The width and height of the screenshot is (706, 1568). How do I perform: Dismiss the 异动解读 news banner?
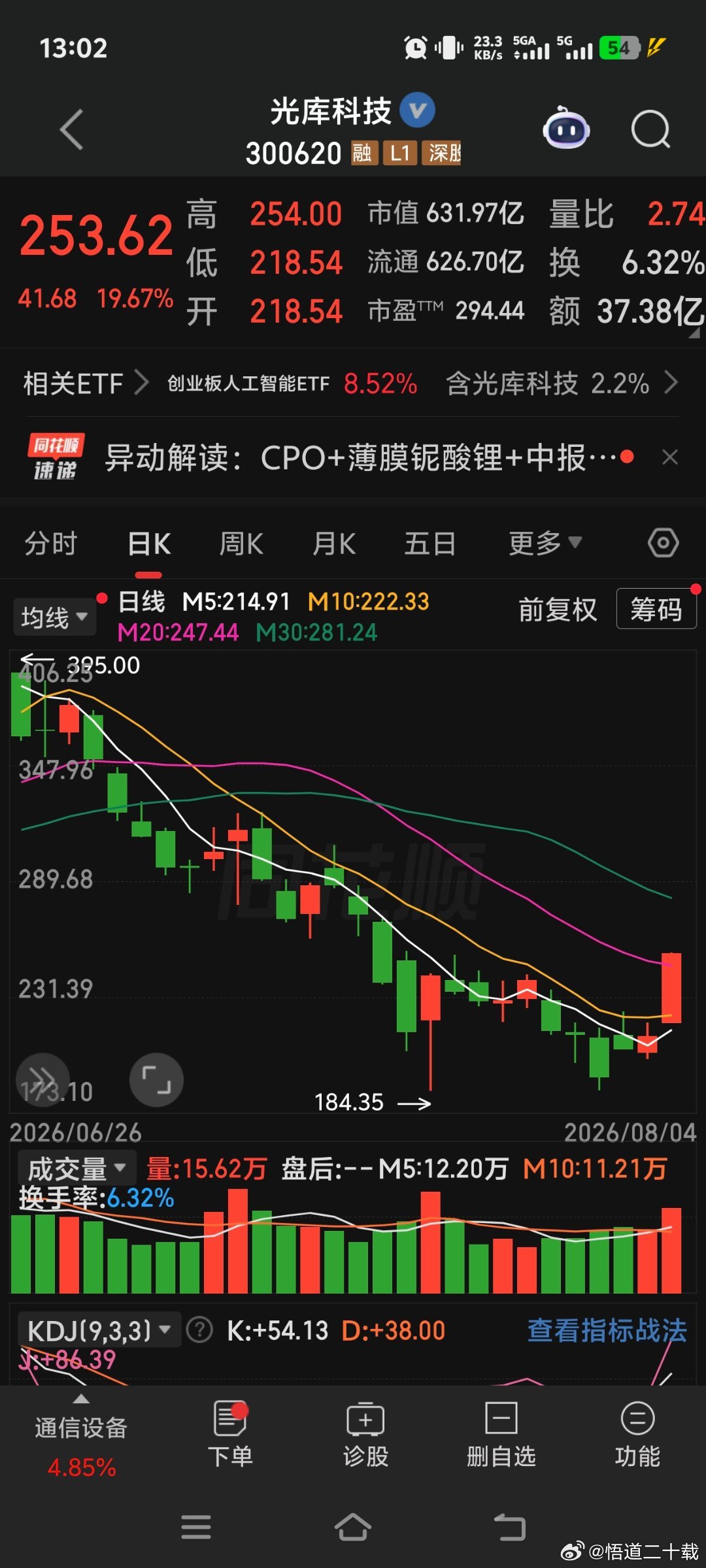click(670, 457)
